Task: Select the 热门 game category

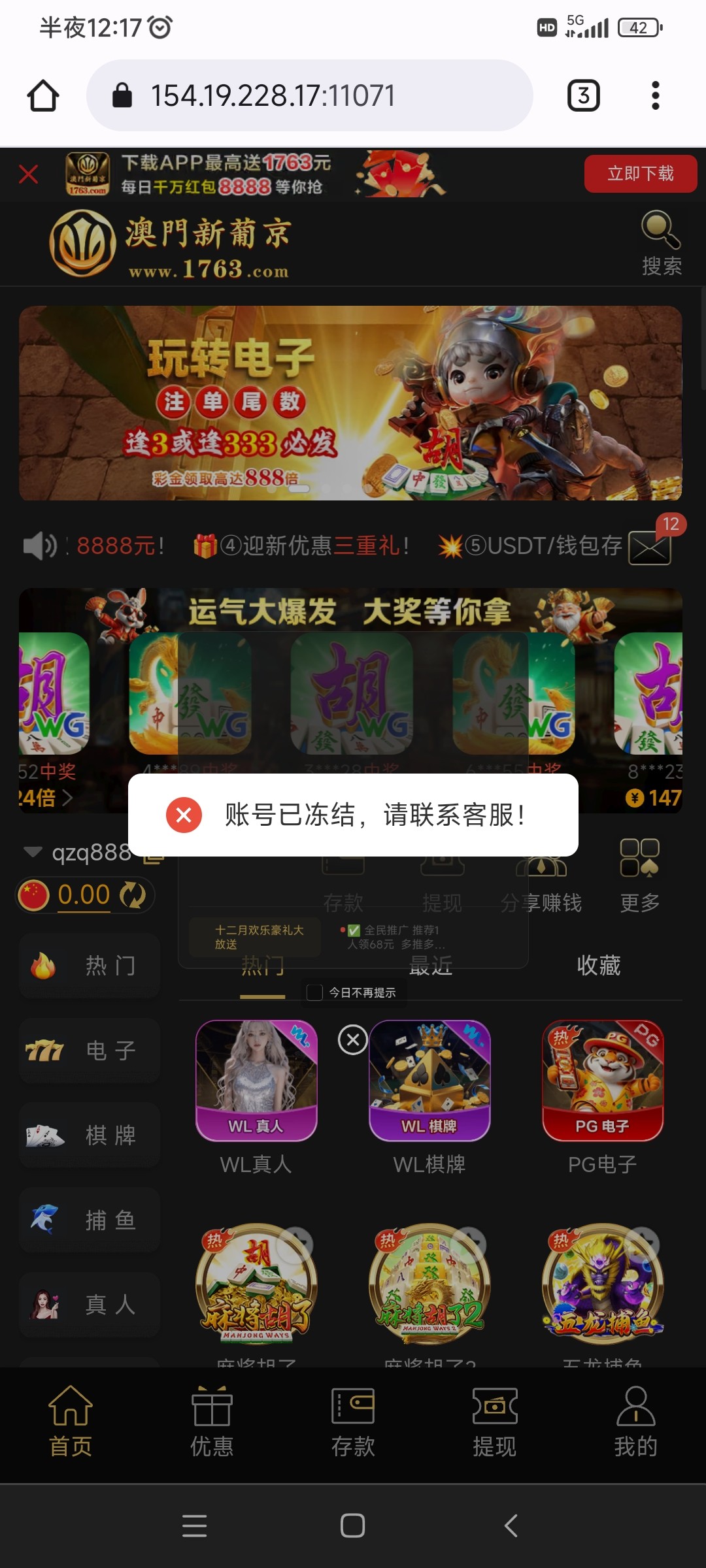Action: click(90, 966)
